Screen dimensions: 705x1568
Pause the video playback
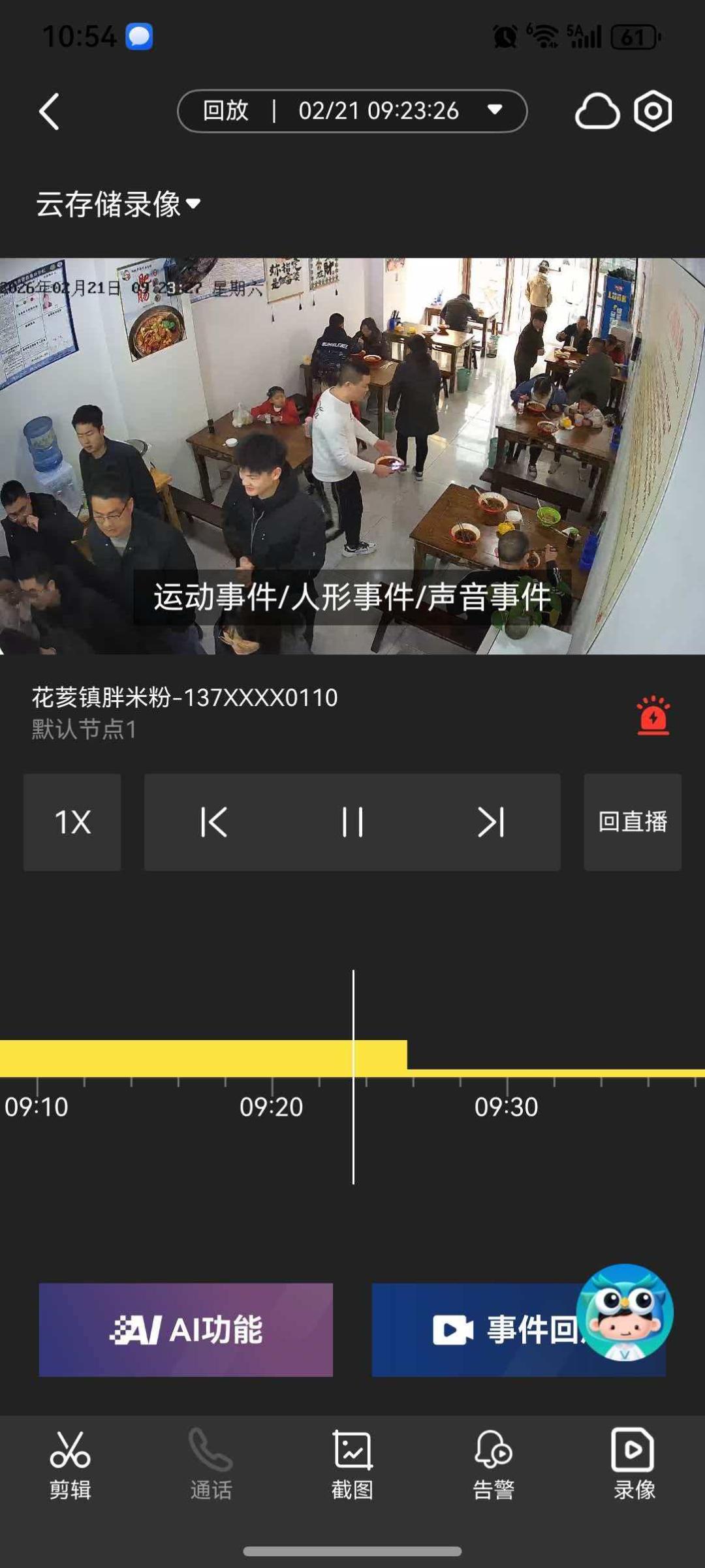[352, 822]
